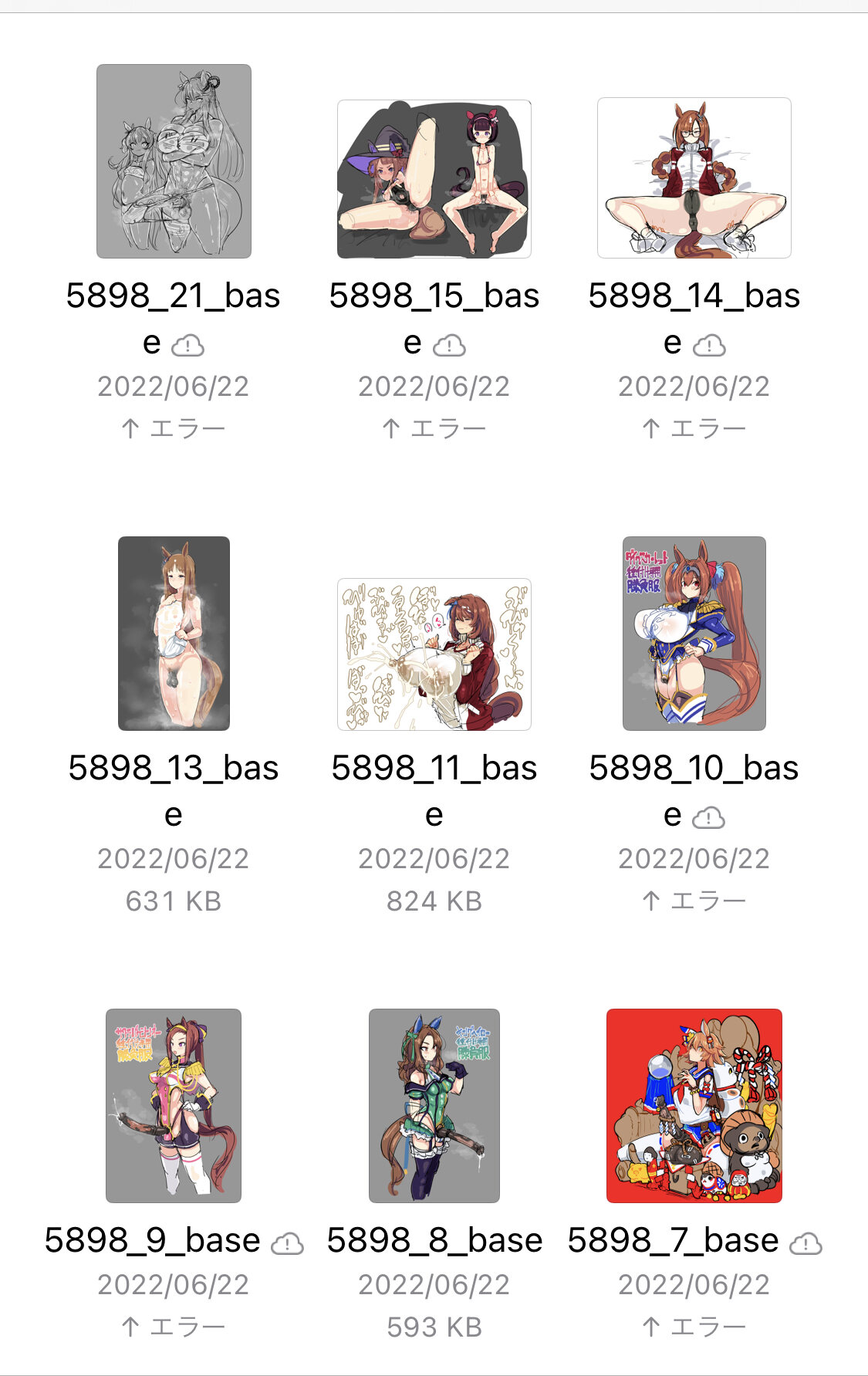Open file 5898_14_base
868x1376 pixels.
694,177
